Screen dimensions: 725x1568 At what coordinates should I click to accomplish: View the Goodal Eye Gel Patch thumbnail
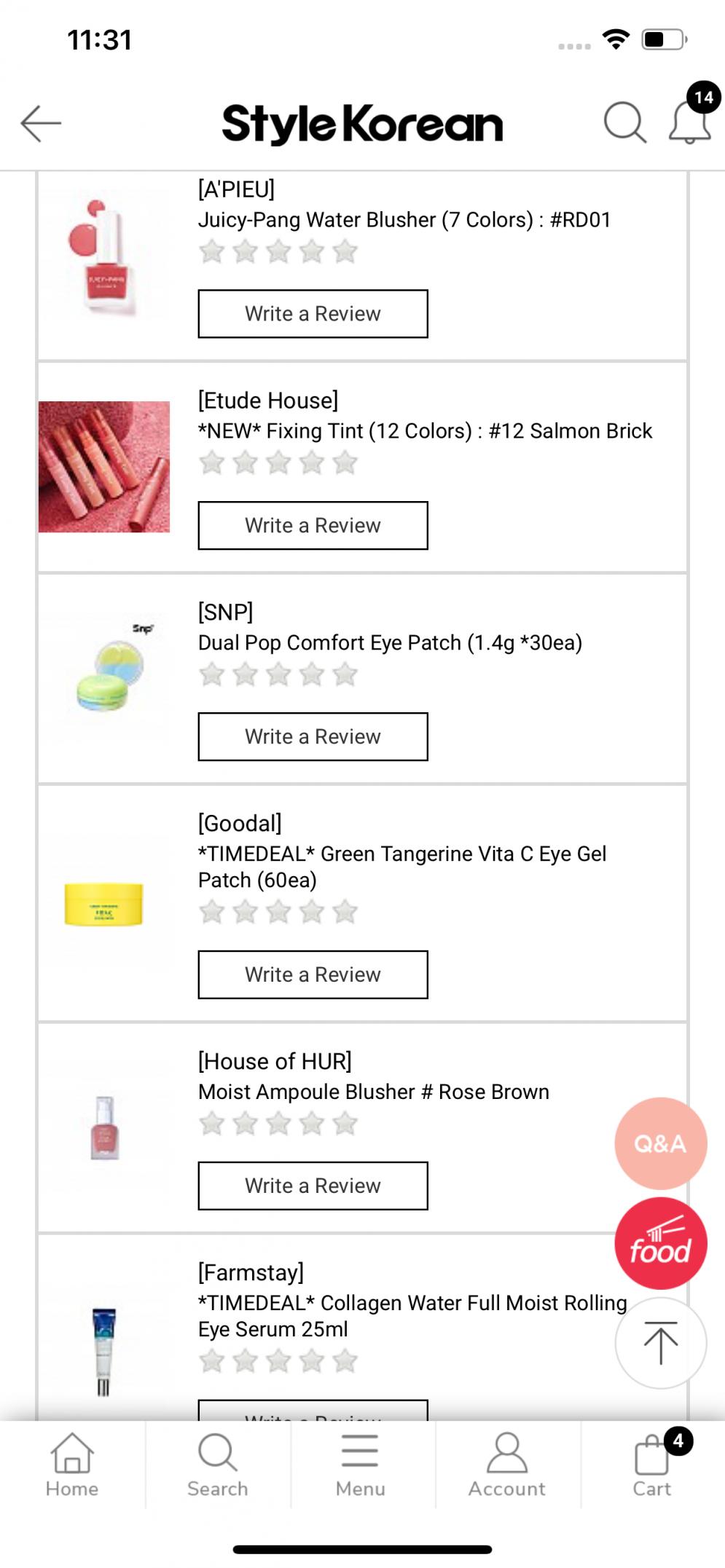[x=104, y=904]
